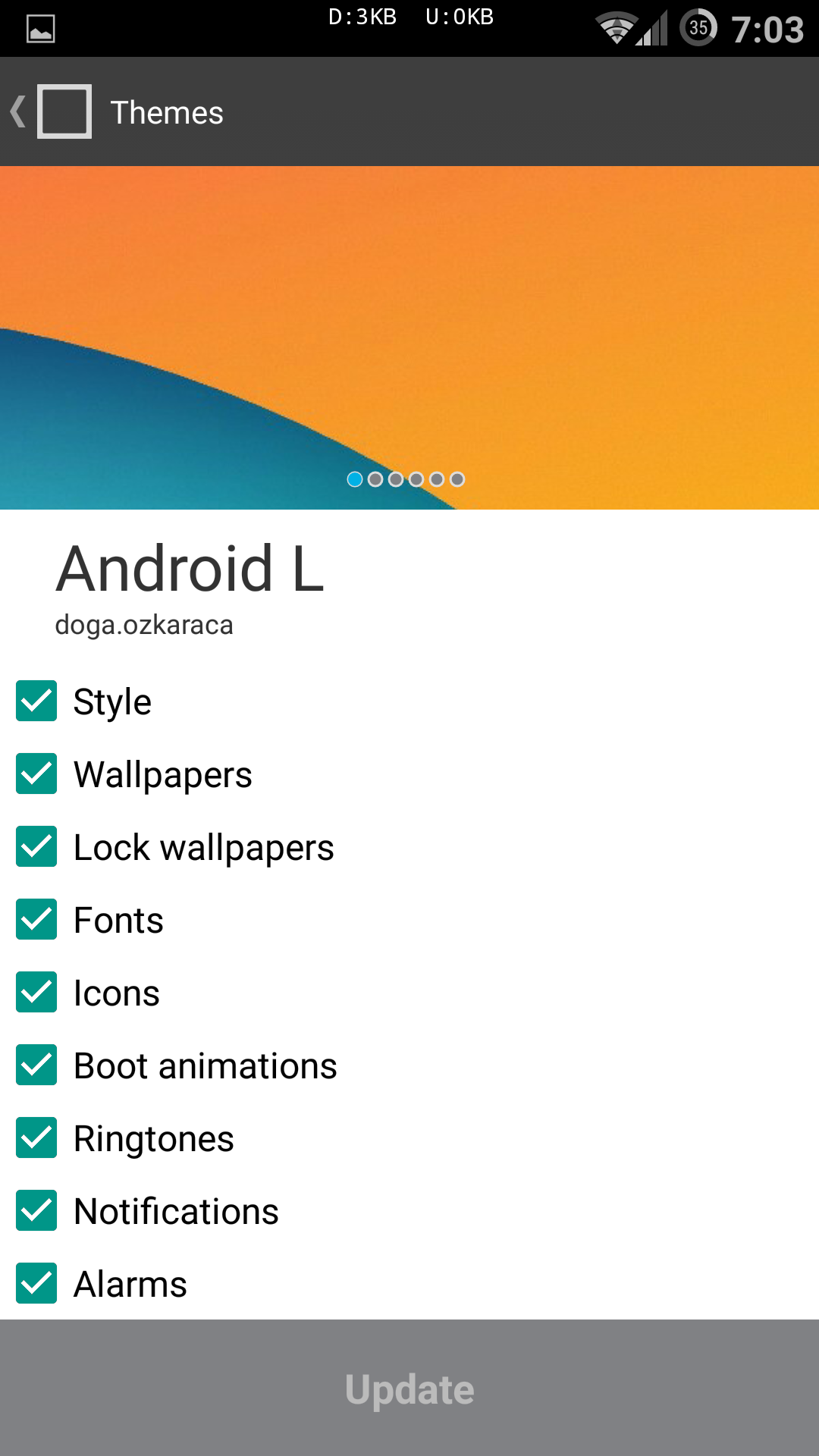This screenshot has width=819, height=1456.
Task: Uncheck the Style checkbox
Action: tap(36, 701)
